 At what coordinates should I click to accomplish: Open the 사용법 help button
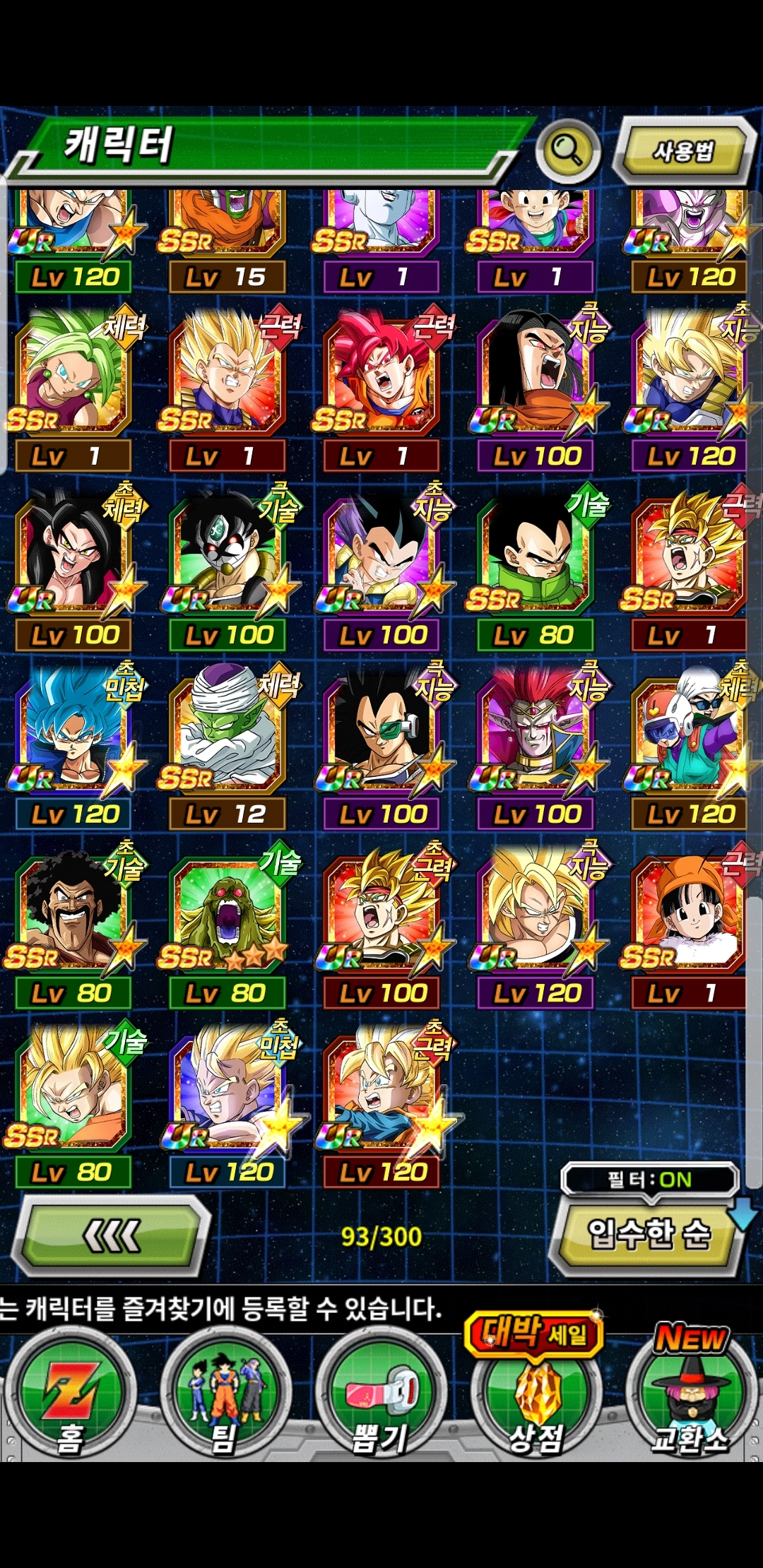(x=683, y=151)
